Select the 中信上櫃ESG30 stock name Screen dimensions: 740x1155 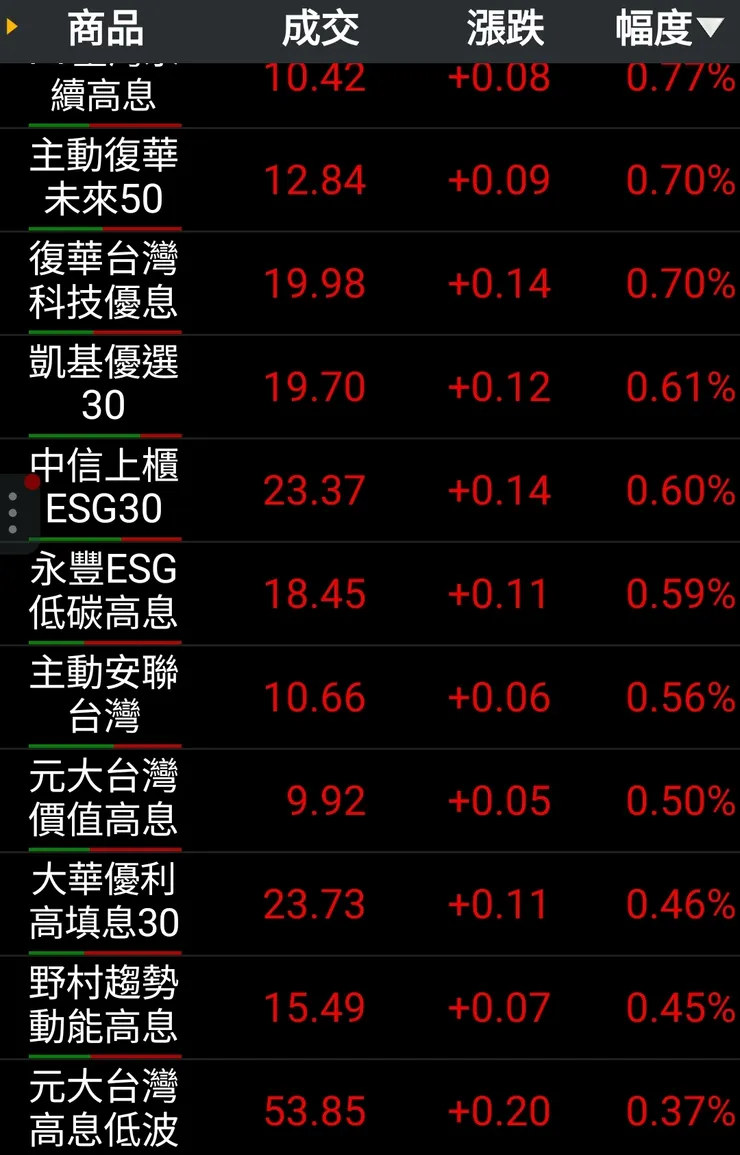tap(103, 490)
